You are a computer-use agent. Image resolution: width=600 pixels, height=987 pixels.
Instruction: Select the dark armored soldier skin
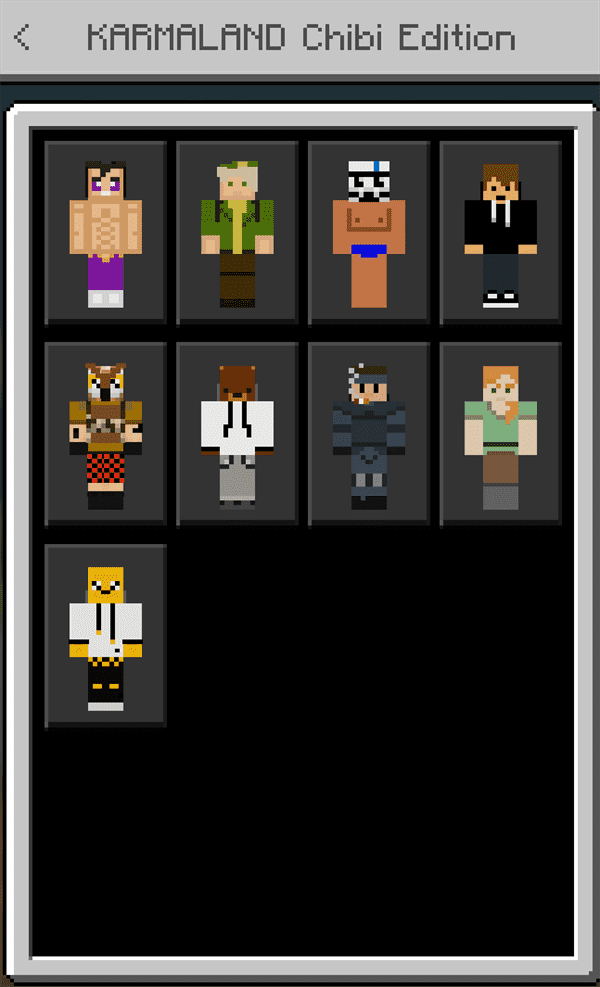368,434
